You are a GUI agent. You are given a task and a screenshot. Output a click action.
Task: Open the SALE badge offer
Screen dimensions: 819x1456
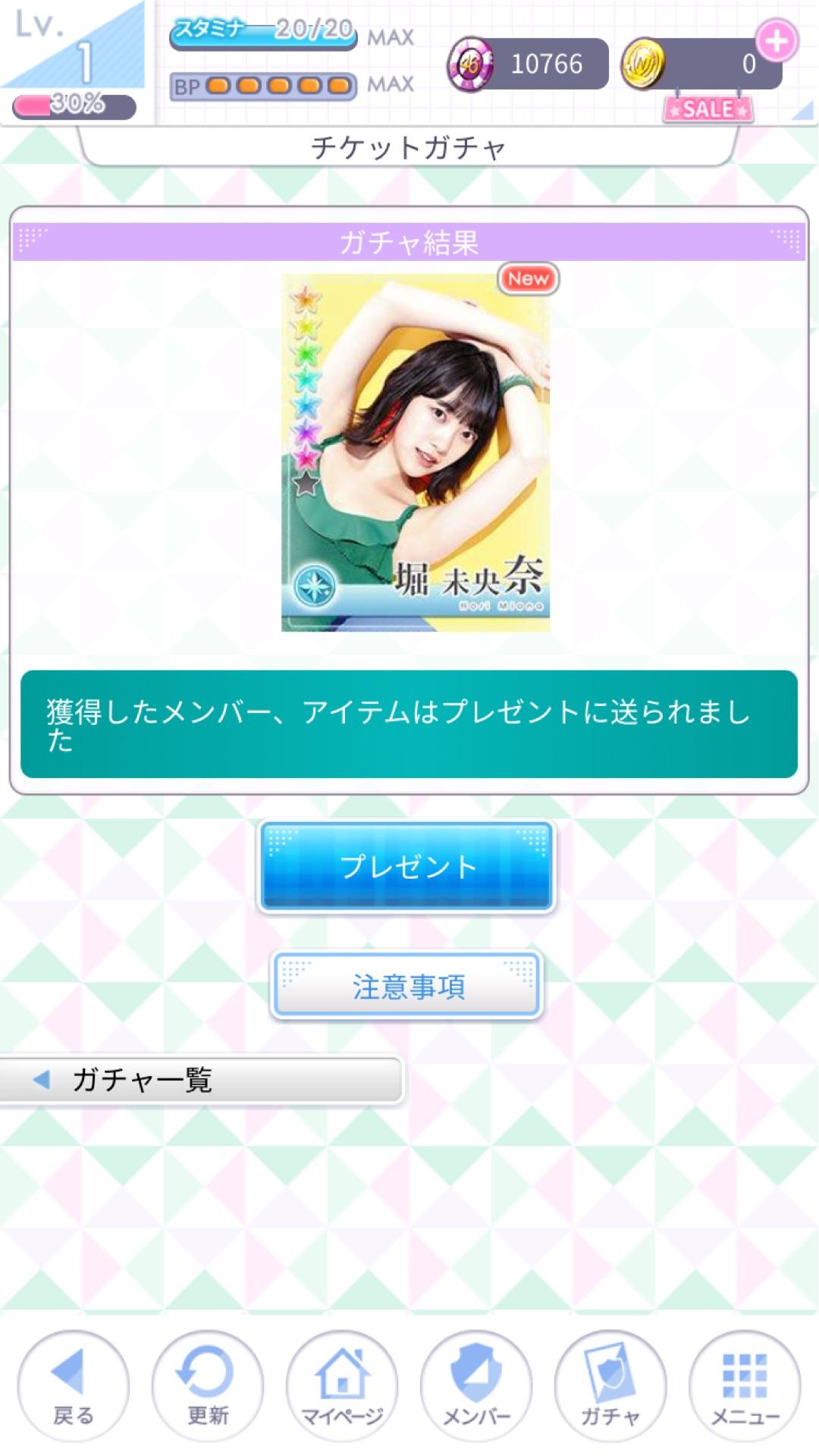[708, 109]
